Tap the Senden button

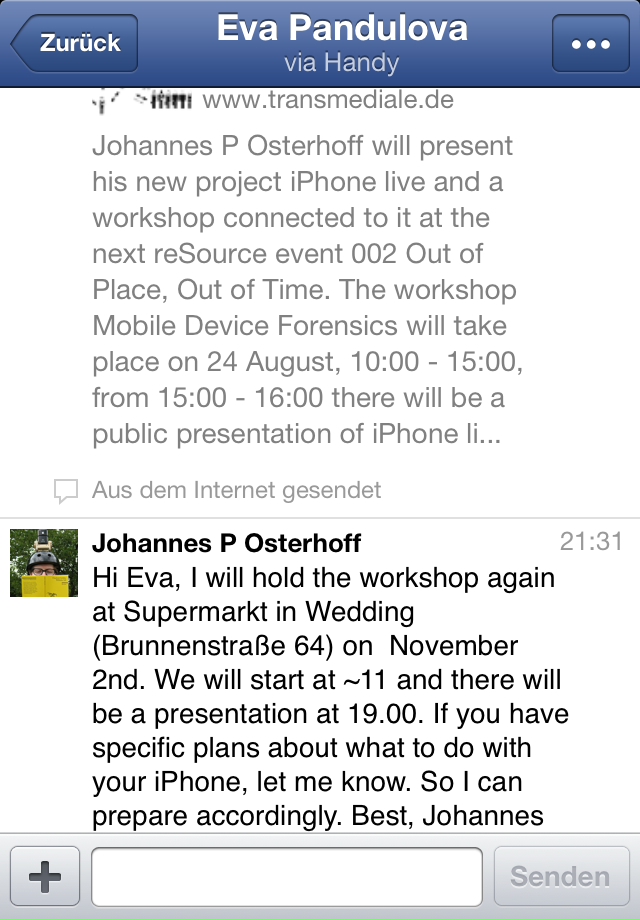[560, 877]
